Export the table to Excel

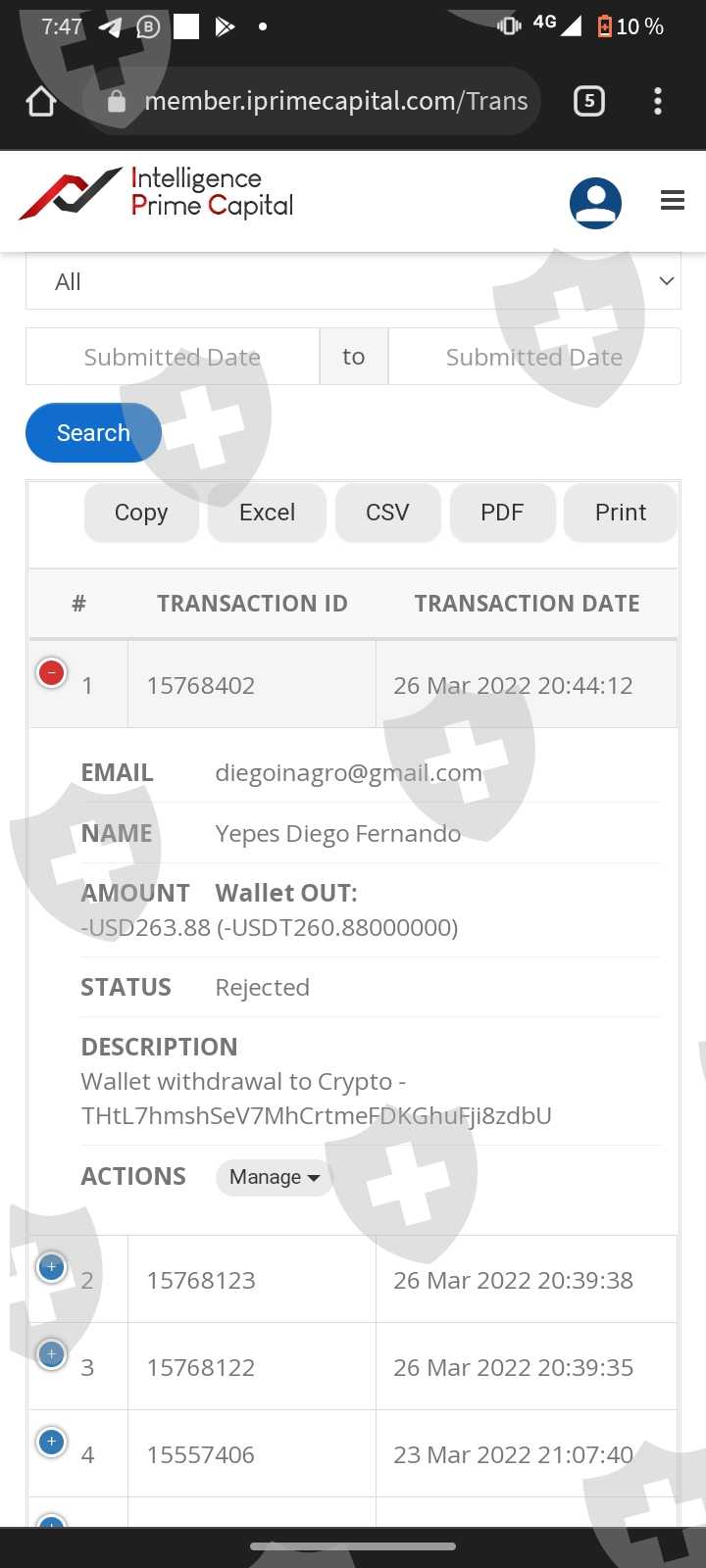pyautogui.click(x=267, y=513)
